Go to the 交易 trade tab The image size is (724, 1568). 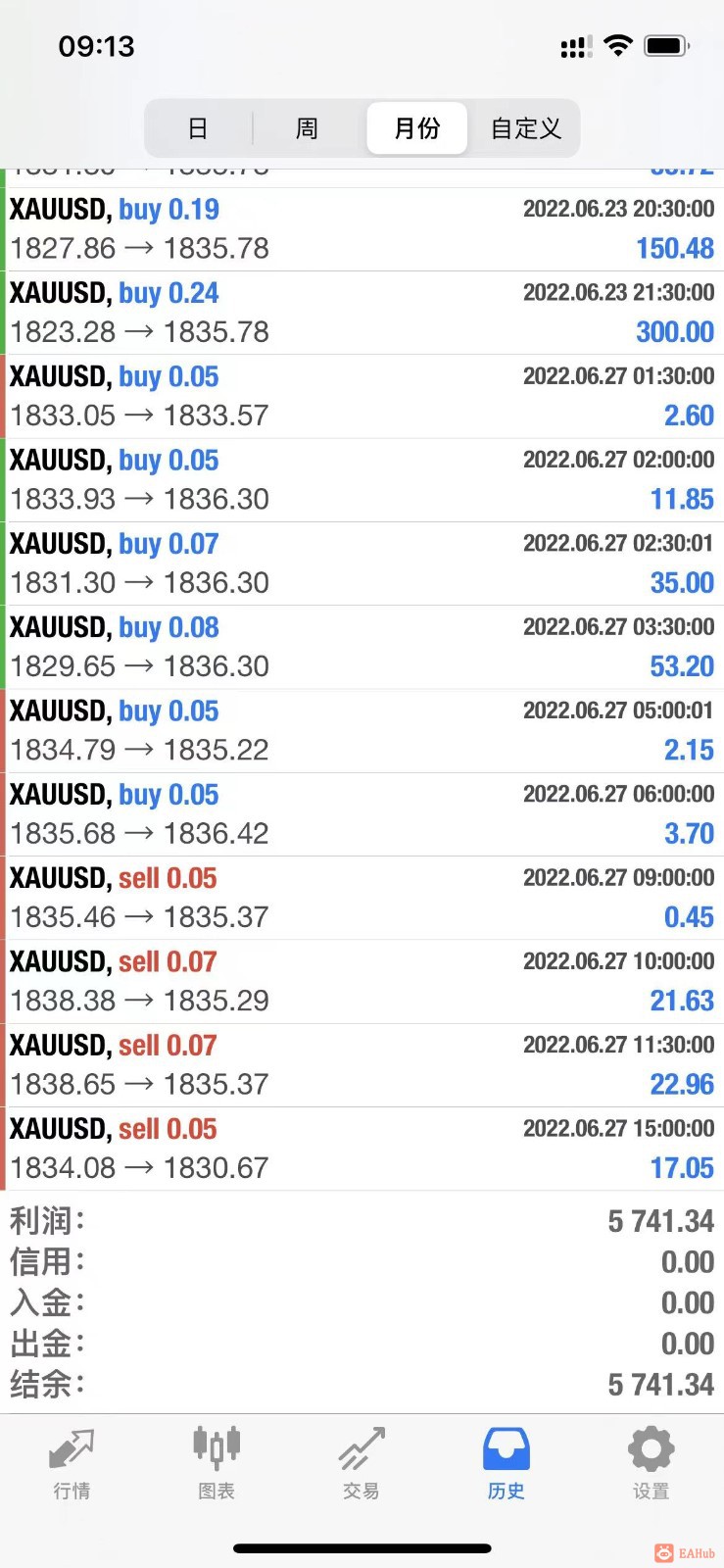[x=362, y=1463]
